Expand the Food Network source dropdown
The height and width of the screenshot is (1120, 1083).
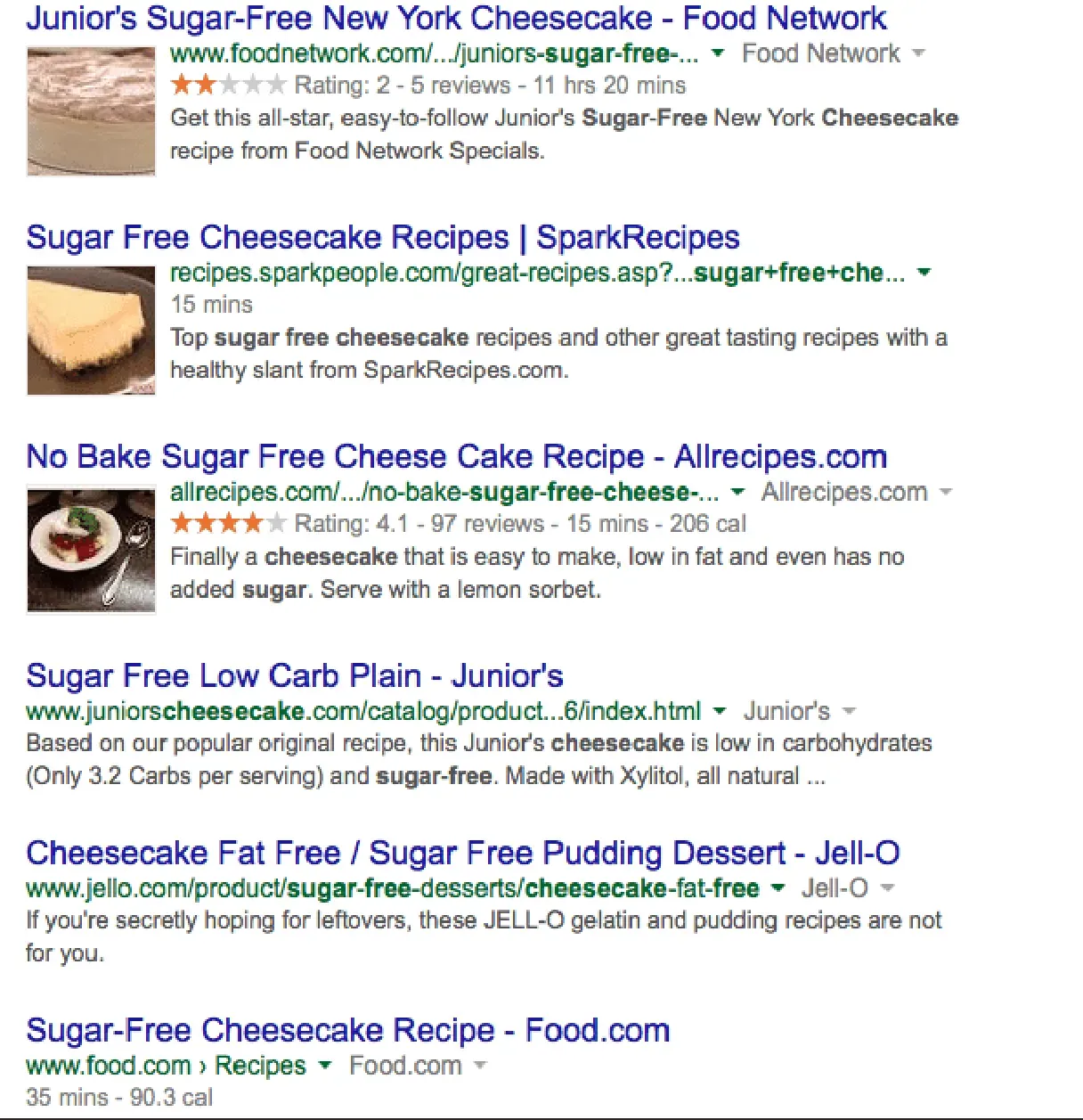pos(919,54)
